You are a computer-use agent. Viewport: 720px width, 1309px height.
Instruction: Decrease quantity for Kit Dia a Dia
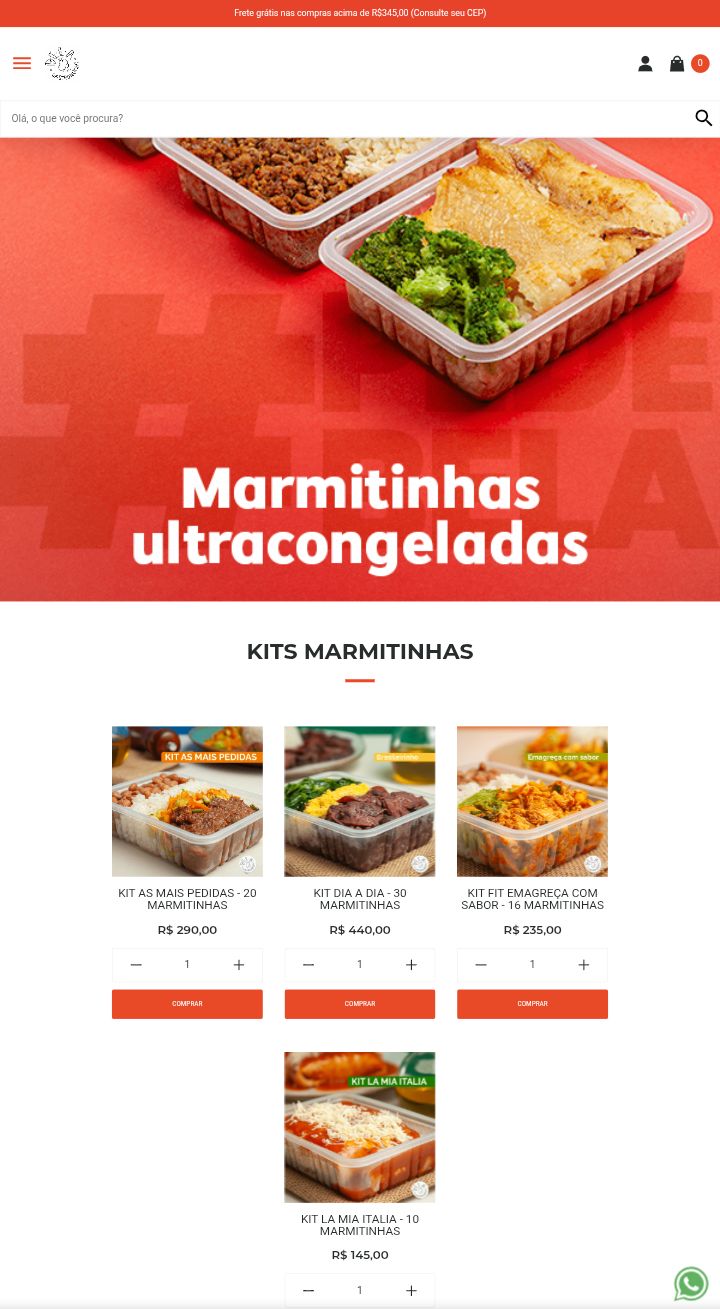pos(308,964)
